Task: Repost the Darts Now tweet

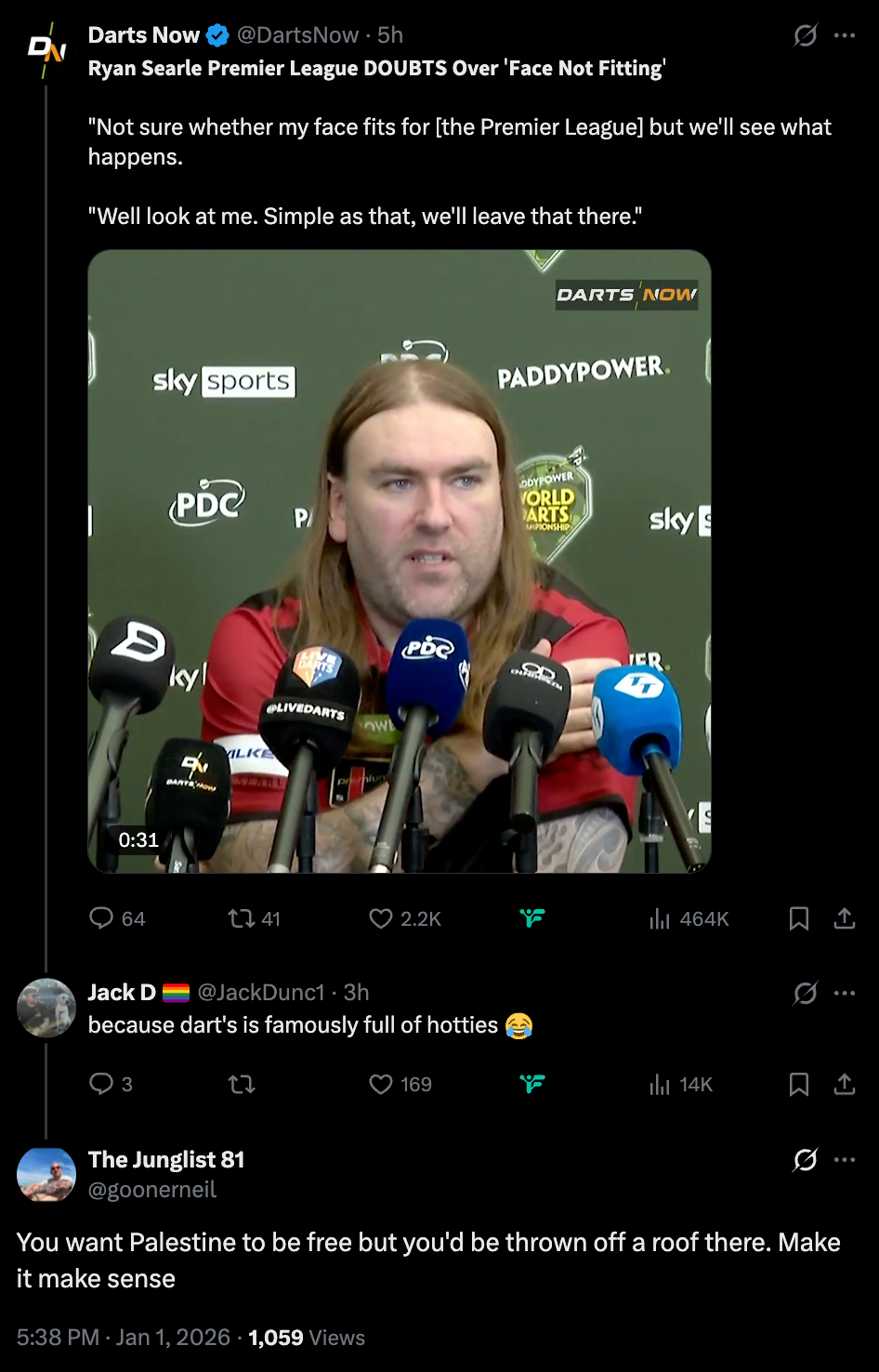Action: (242, 918)
